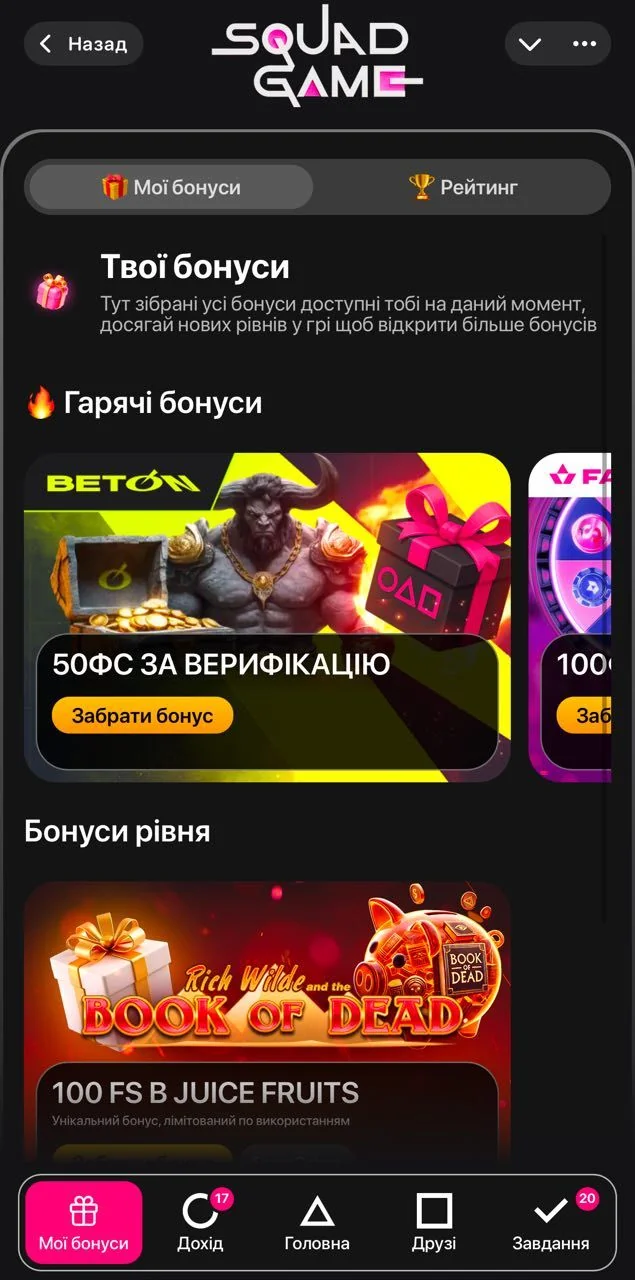Screen dimensions: 635x1280
Task: Go to the Головна tab
Action: 317,1222
